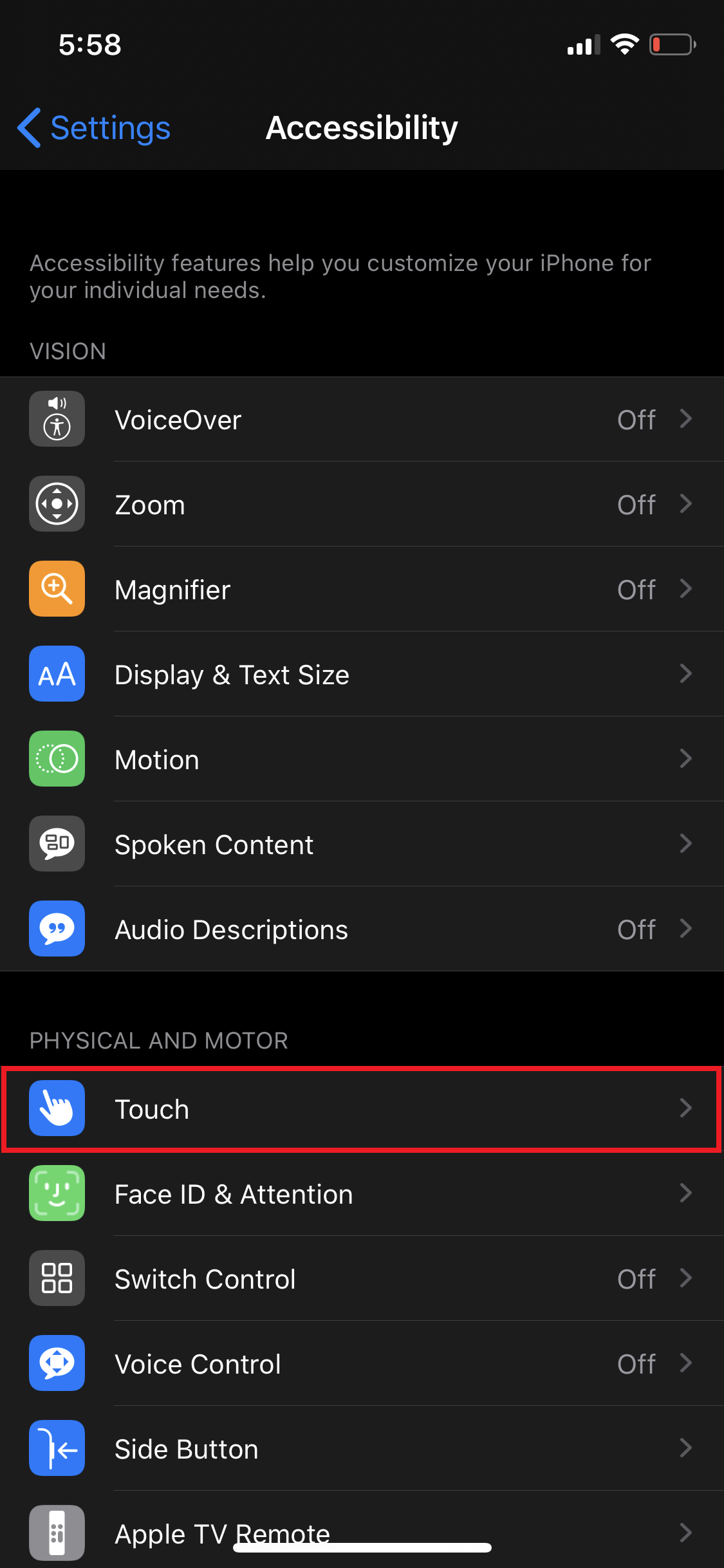
Task: Open Magnifier settings
Action: tap(362, 589)
